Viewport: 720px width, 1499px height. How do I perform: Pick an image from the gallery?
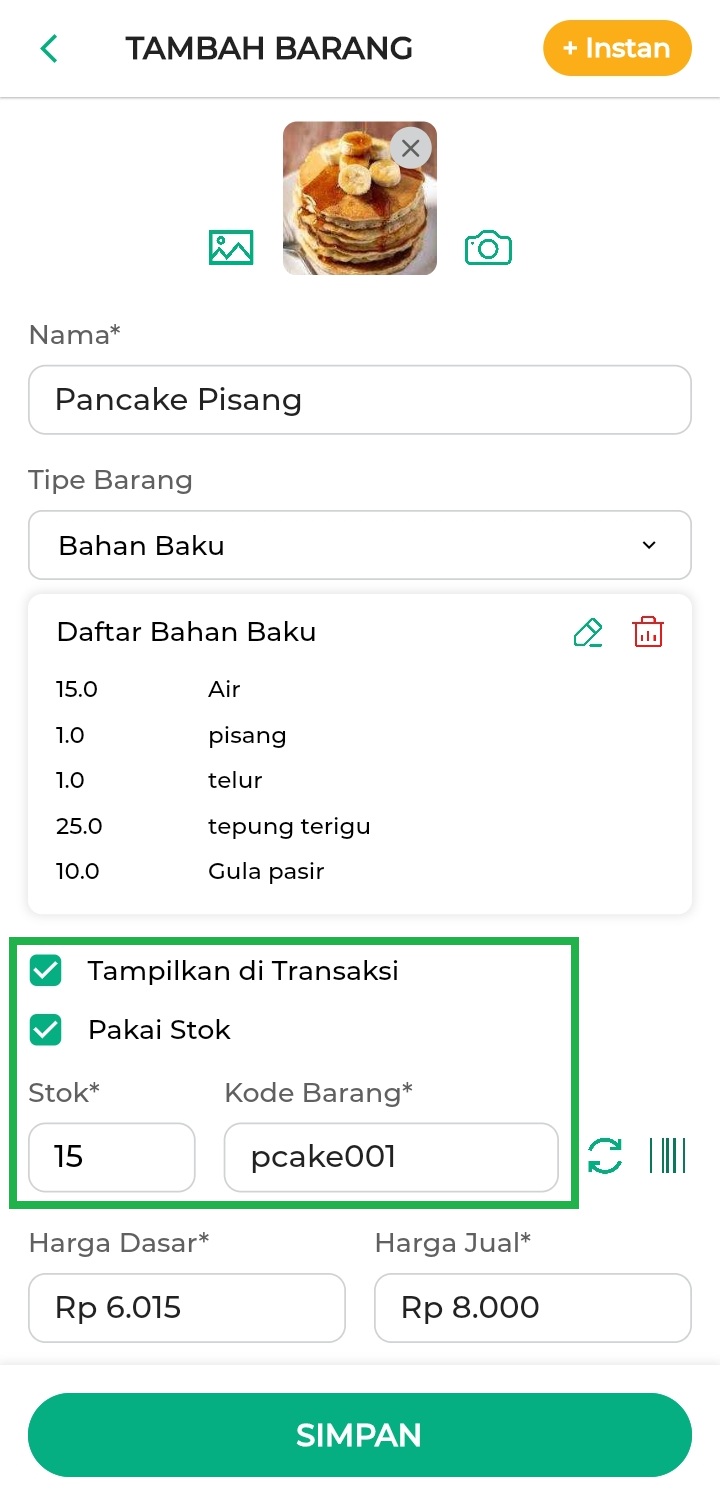coord(231,247)
